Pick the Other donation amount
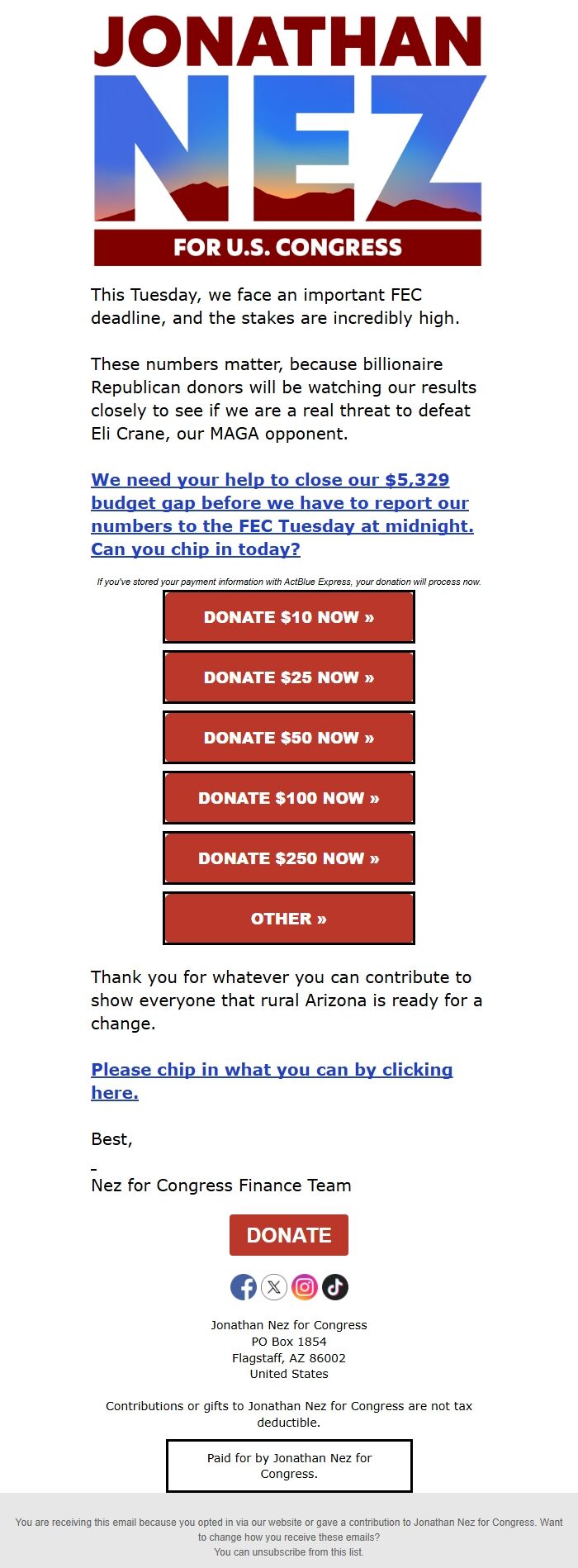The image size is (578, 1568). click(288, 919)
